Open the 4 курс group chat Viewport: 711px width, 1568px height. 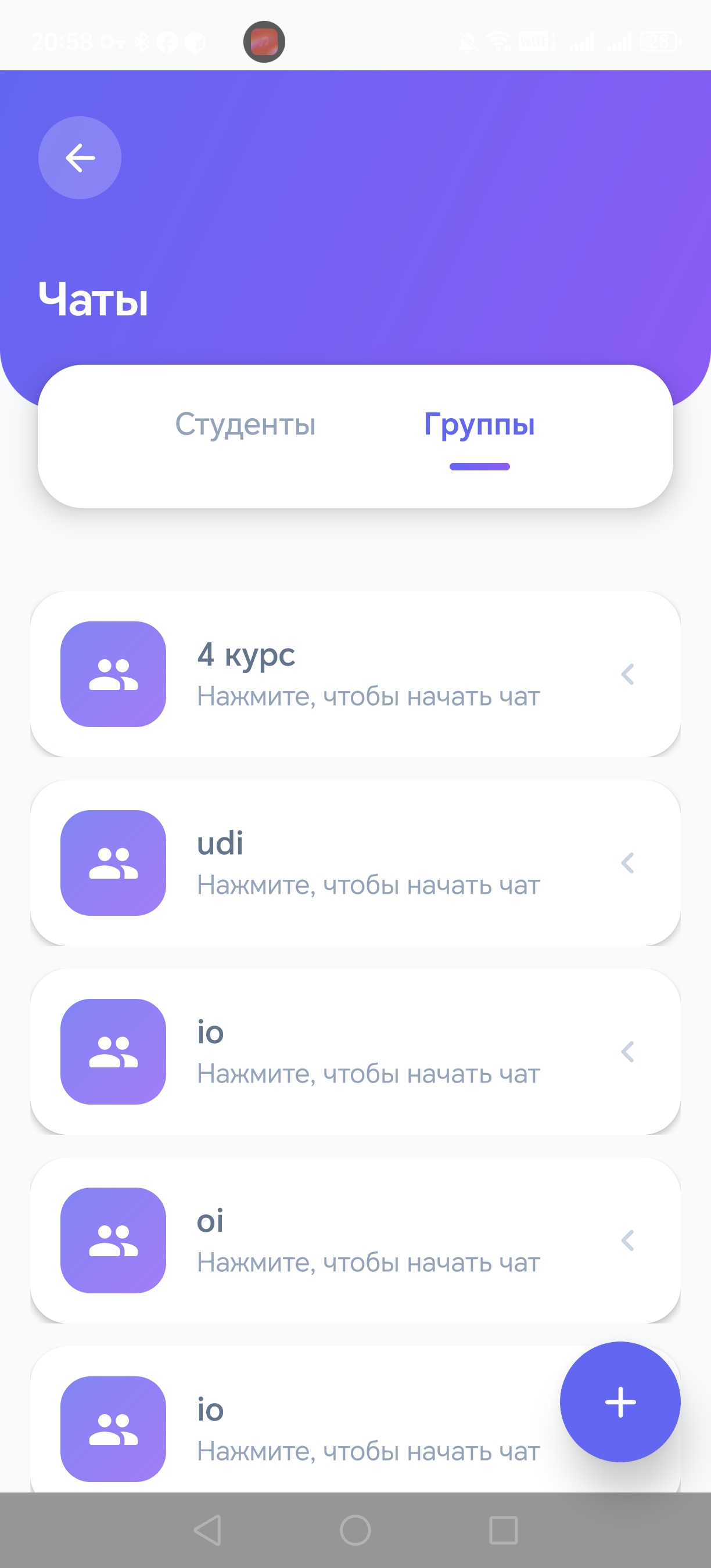[355, 674]
